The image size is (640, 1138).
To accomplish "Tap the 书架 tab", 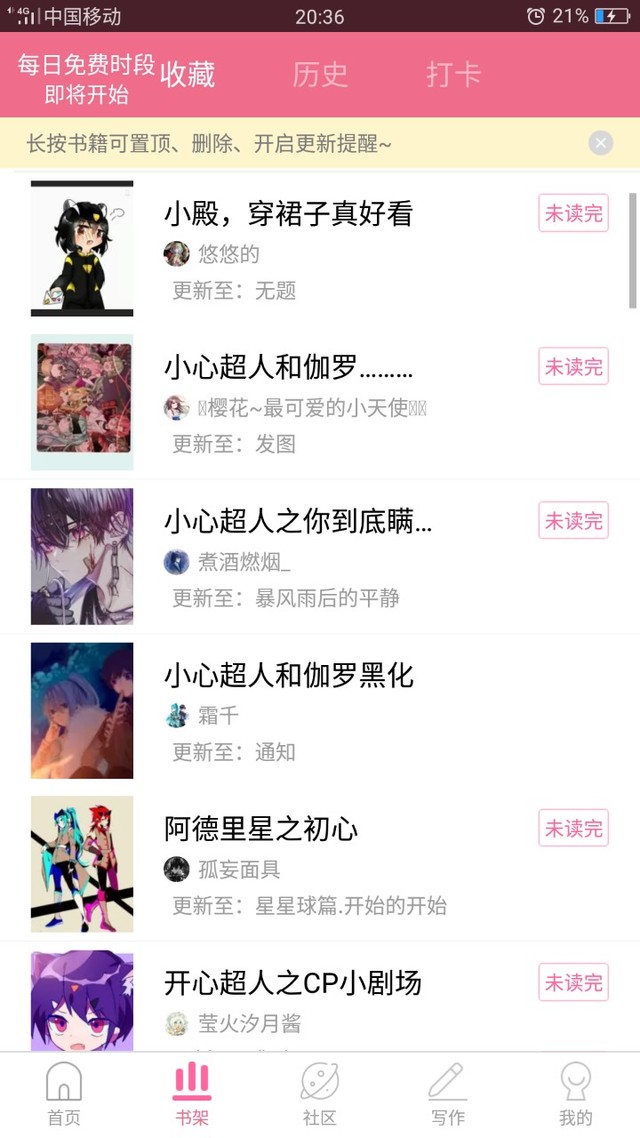I will [192, 1094].
